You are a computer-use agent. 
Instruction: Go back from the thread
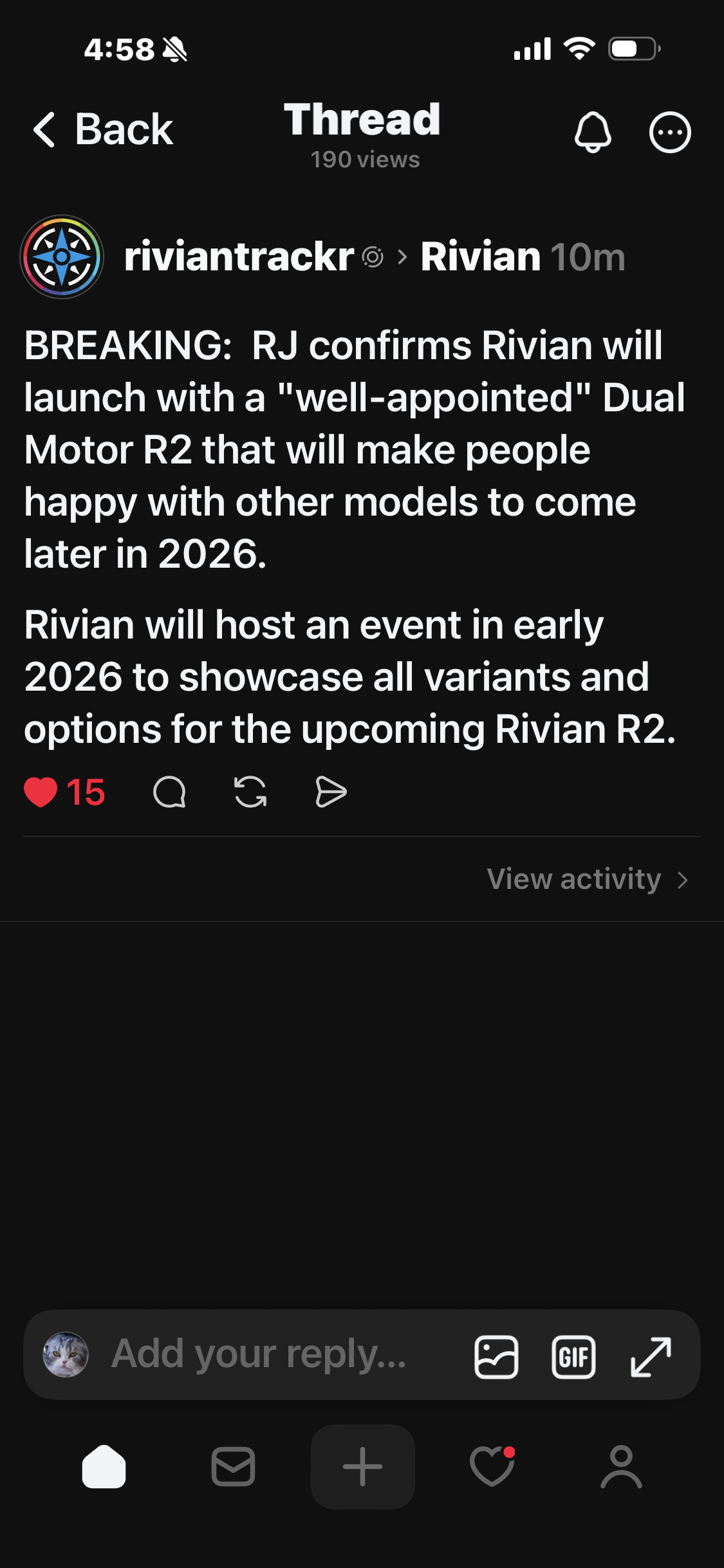pyautogui.click(x=103, y=130)
